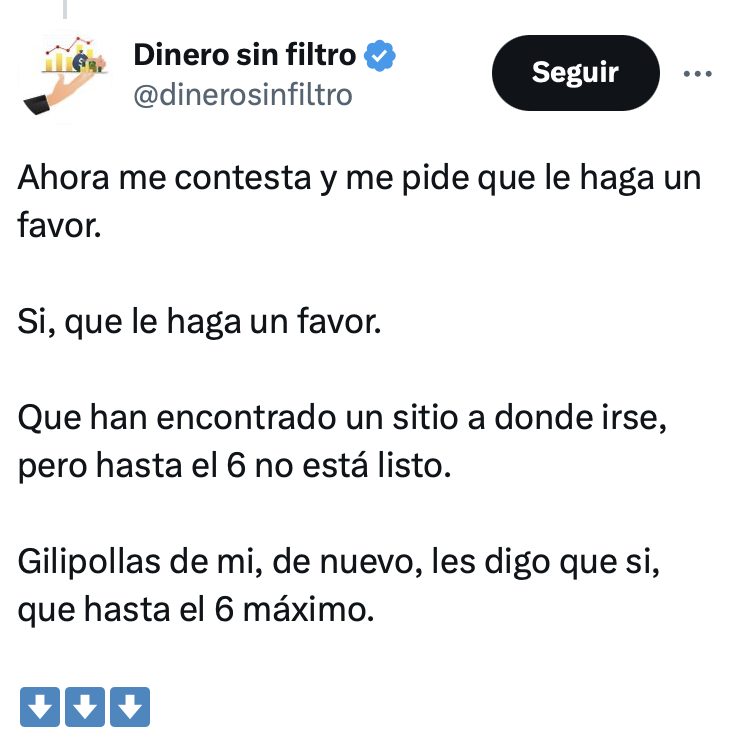Open the tweet's overflow menu
Viewport: 736px width, 748px height.
[x=696, y=73]
